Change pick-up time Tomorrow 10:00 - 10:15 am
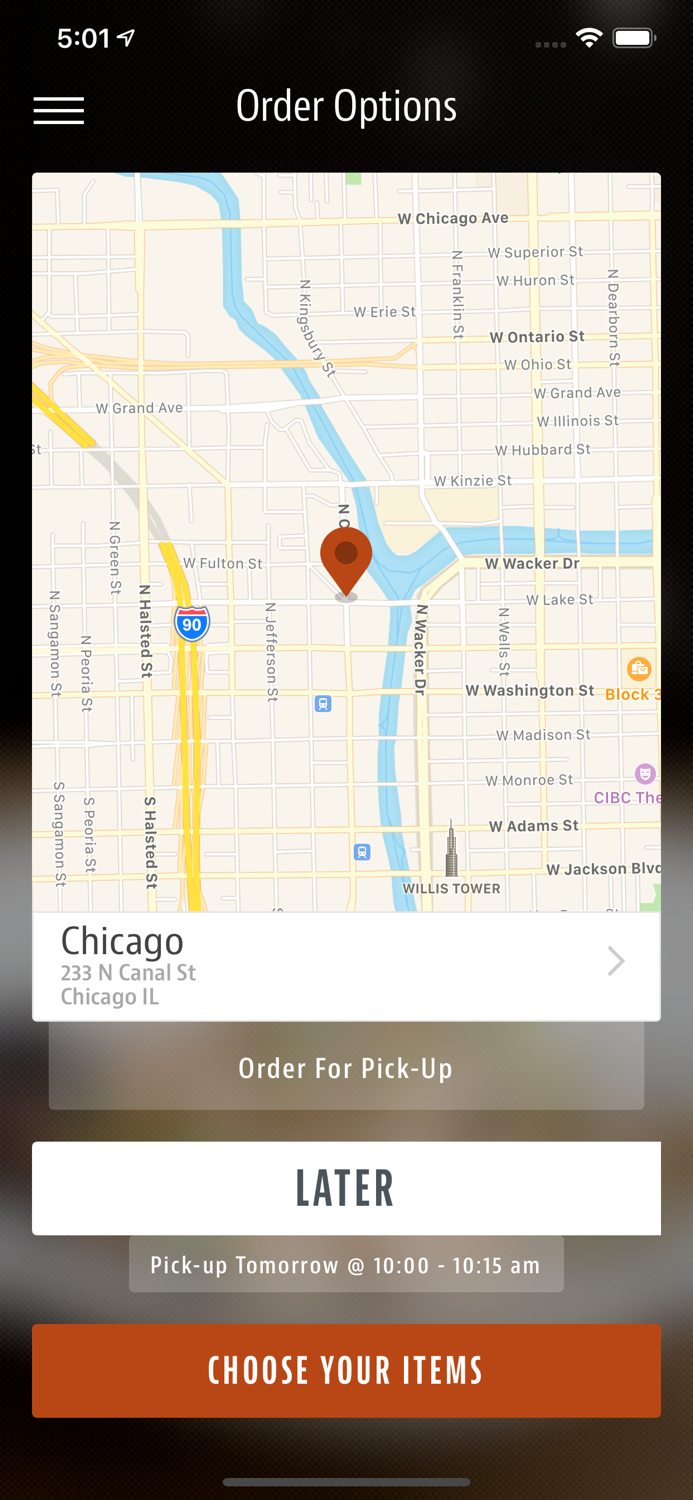Image resolution: width=693 pixels, height=1500 pixels. [346, 1265]
